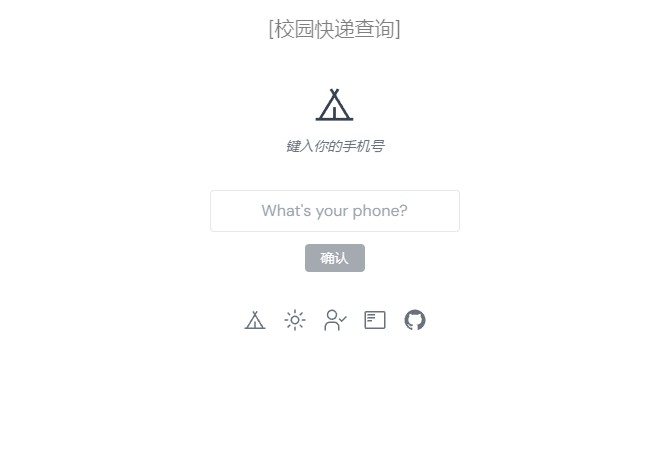This screenshot has width=656, height=472.
Task: Open the GitHub link icon
Action: tap(415, 320)
